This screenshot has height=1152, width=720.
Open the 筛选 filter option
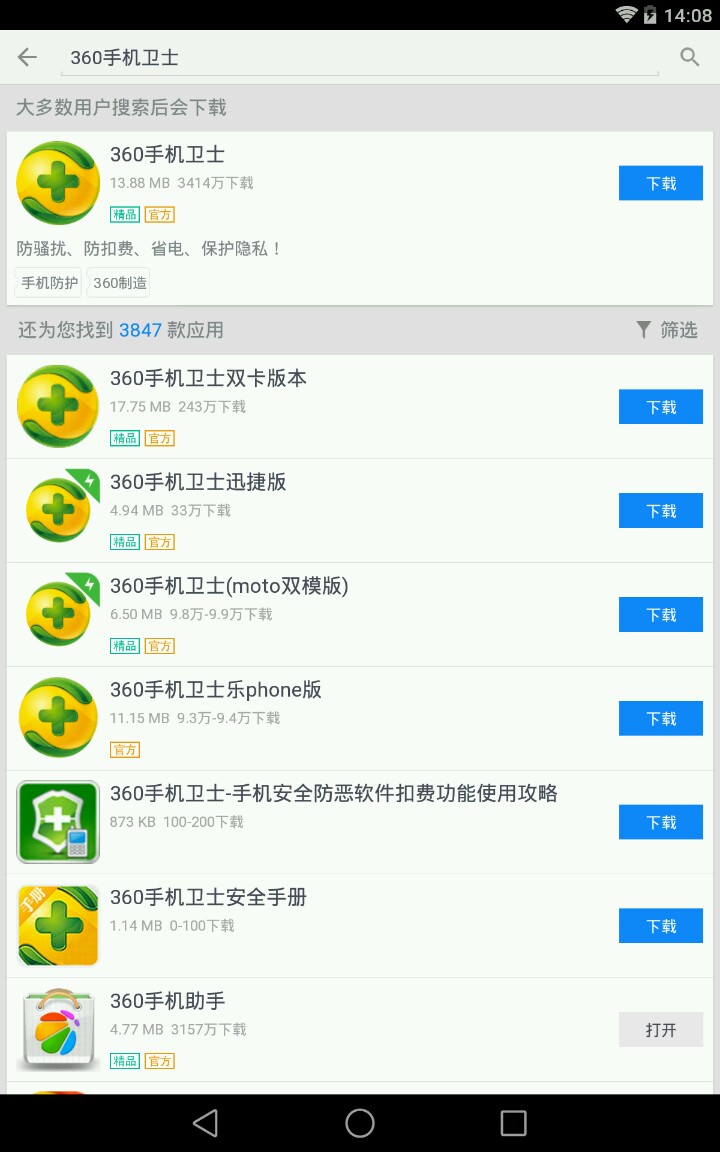coord(667,330)
